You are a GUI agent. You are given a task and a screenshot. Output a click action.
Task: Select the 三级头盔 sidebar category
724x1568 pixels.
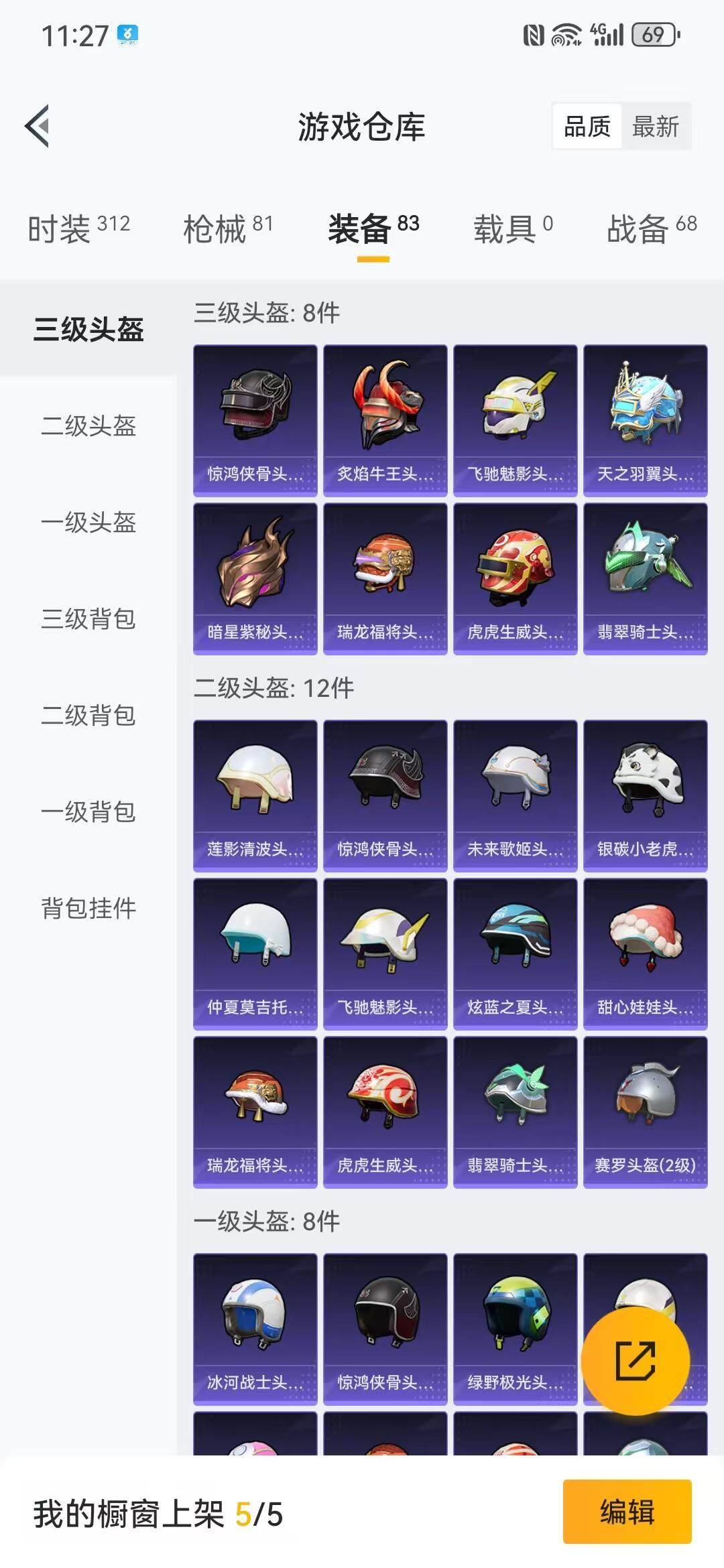87,328
